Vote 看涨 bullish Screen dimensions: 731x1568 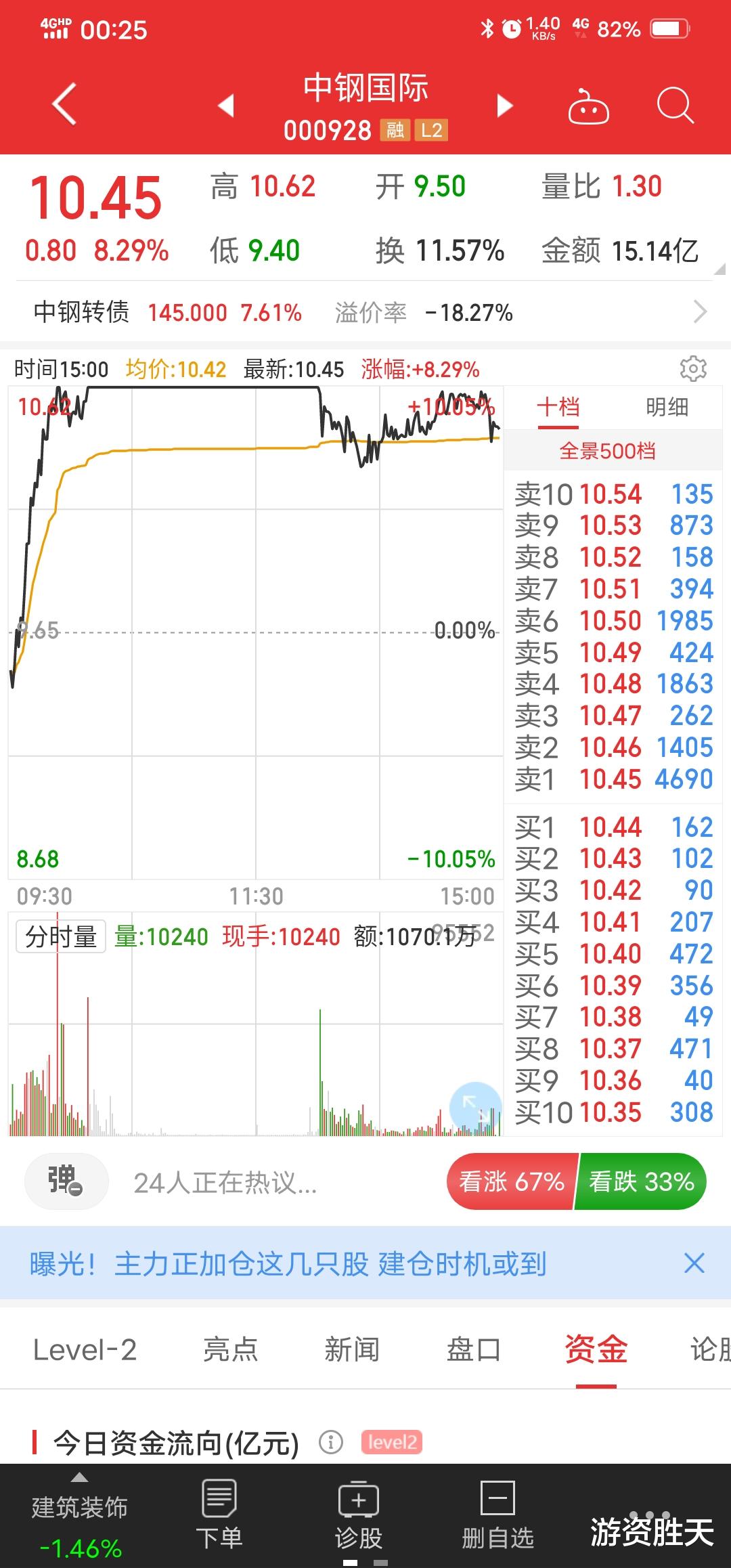pyautogui.click(x=512, y=1182)
